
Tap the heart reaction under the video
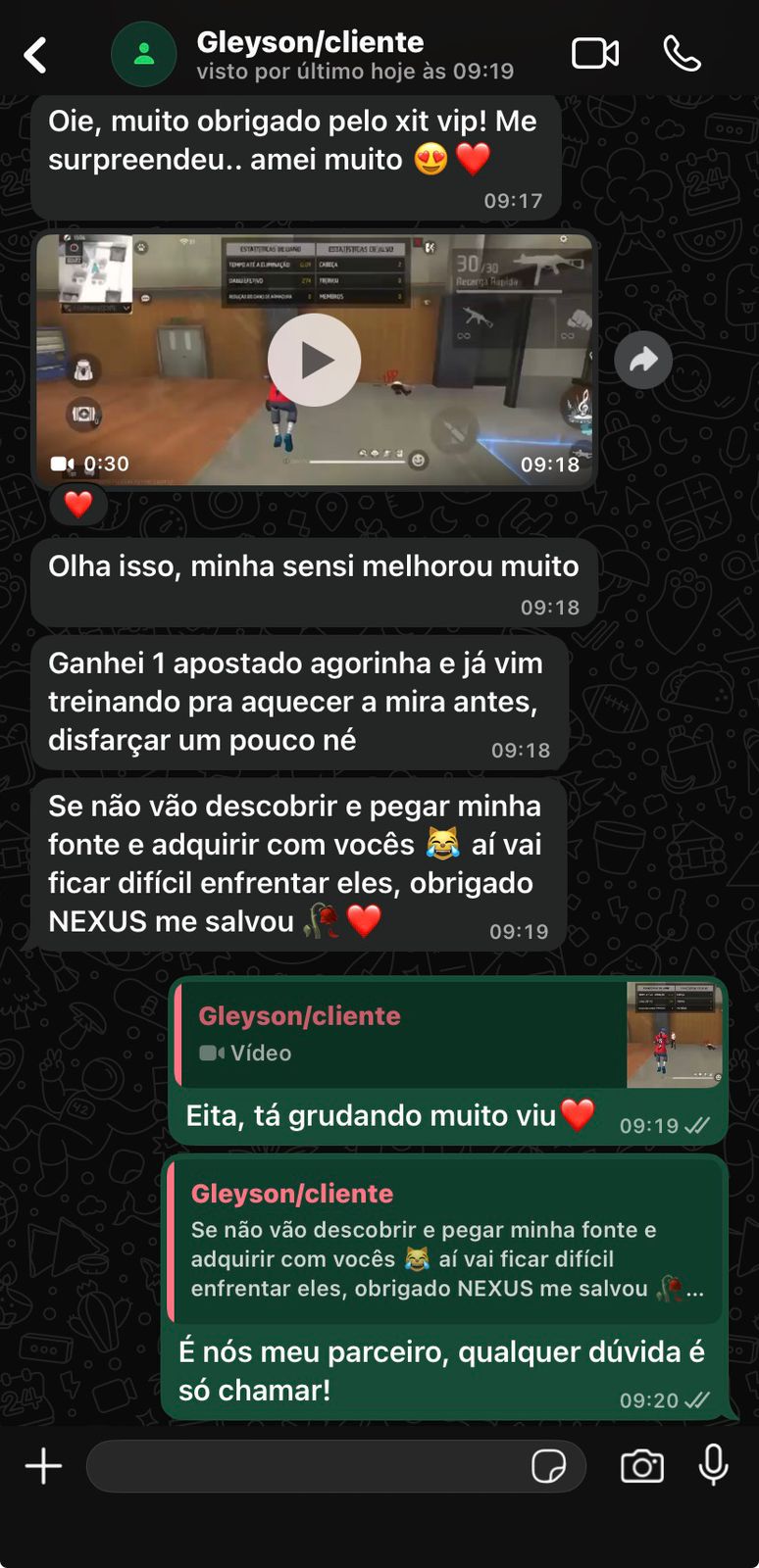coord(76,504)
